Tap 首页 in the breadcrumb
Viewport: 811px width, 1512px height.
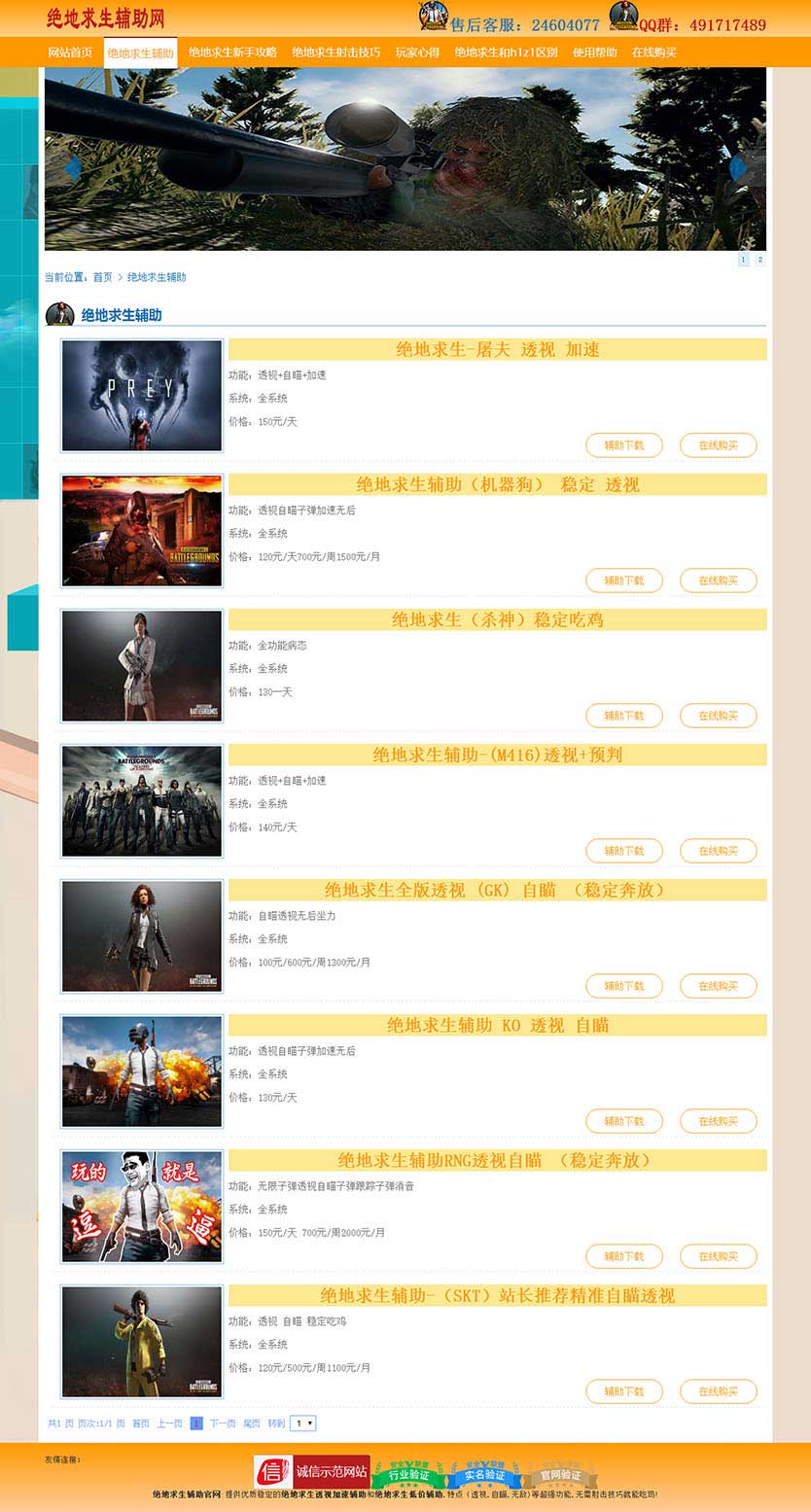pos(102,277)
